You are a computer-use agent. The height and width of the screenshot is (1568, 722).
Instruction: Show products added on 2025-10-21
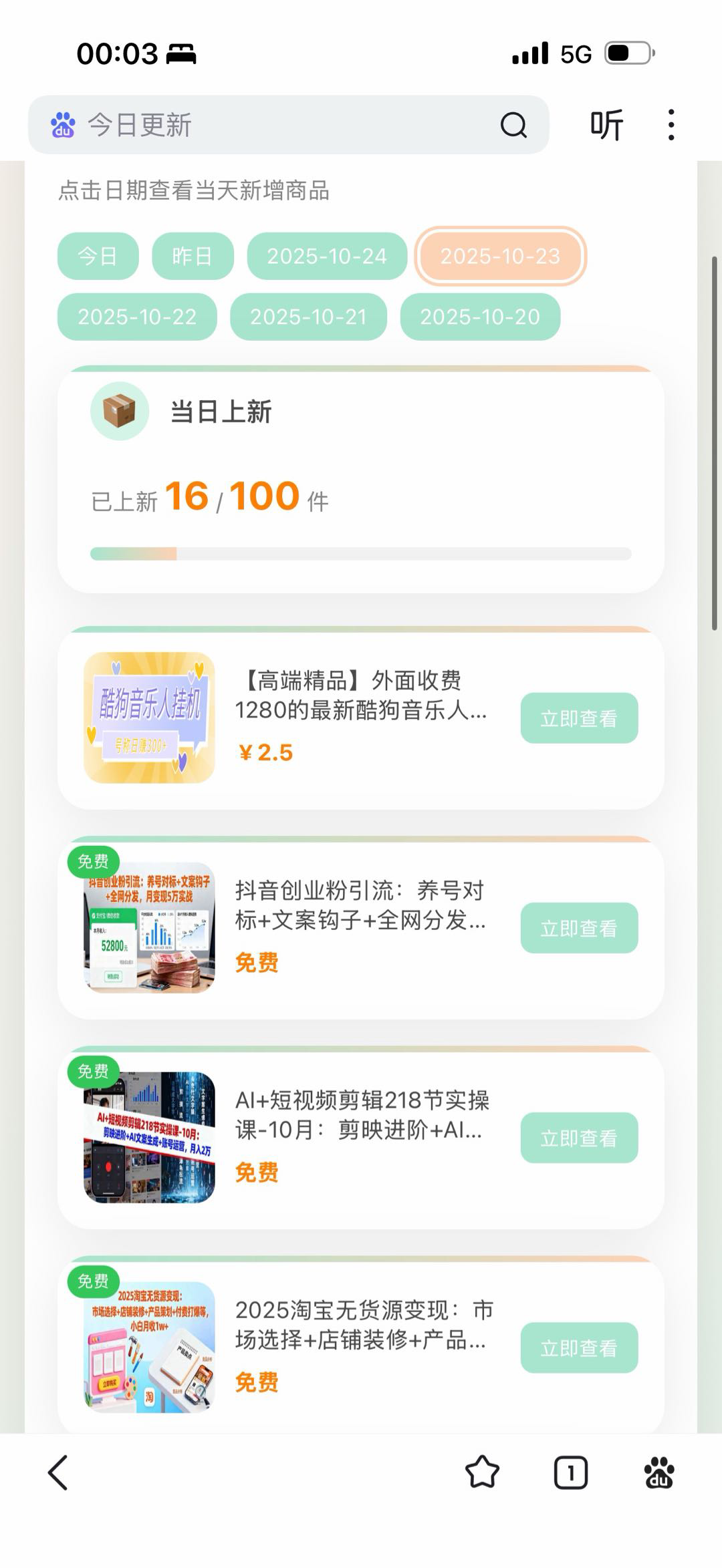(308, 317)
